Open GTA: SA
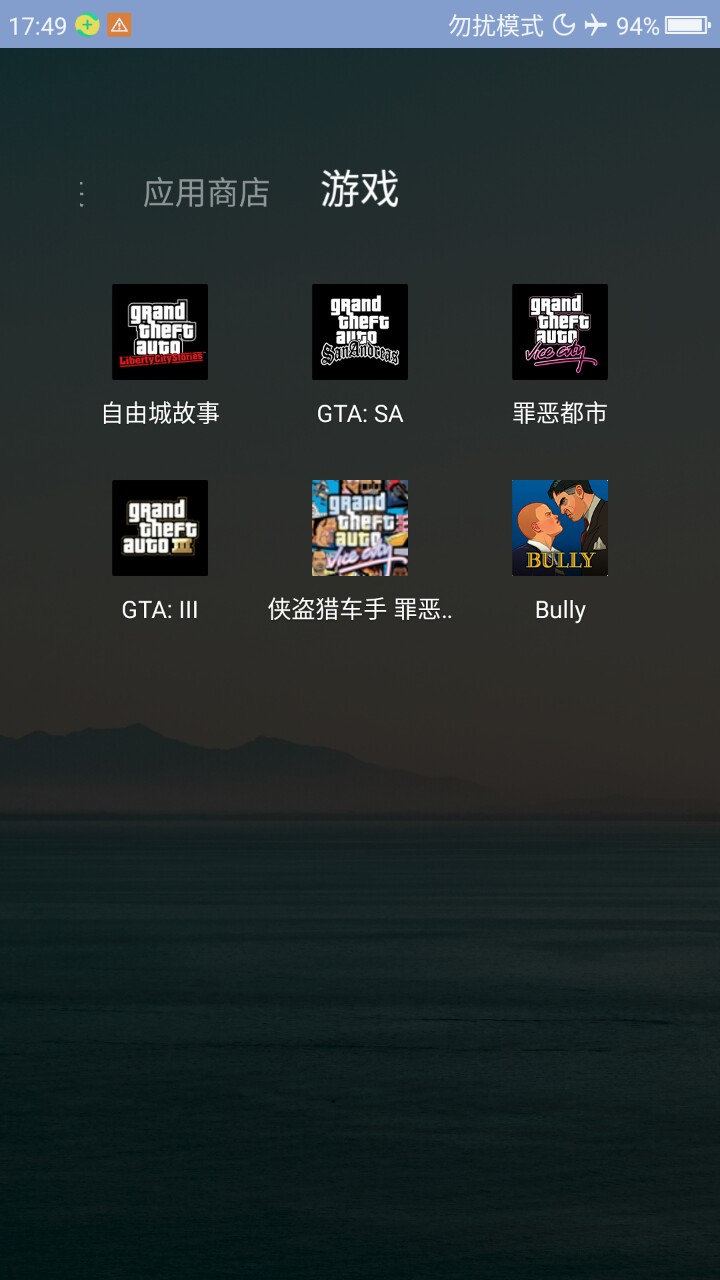The height and width of the screenshot is (1280, 720). [360, 333]
